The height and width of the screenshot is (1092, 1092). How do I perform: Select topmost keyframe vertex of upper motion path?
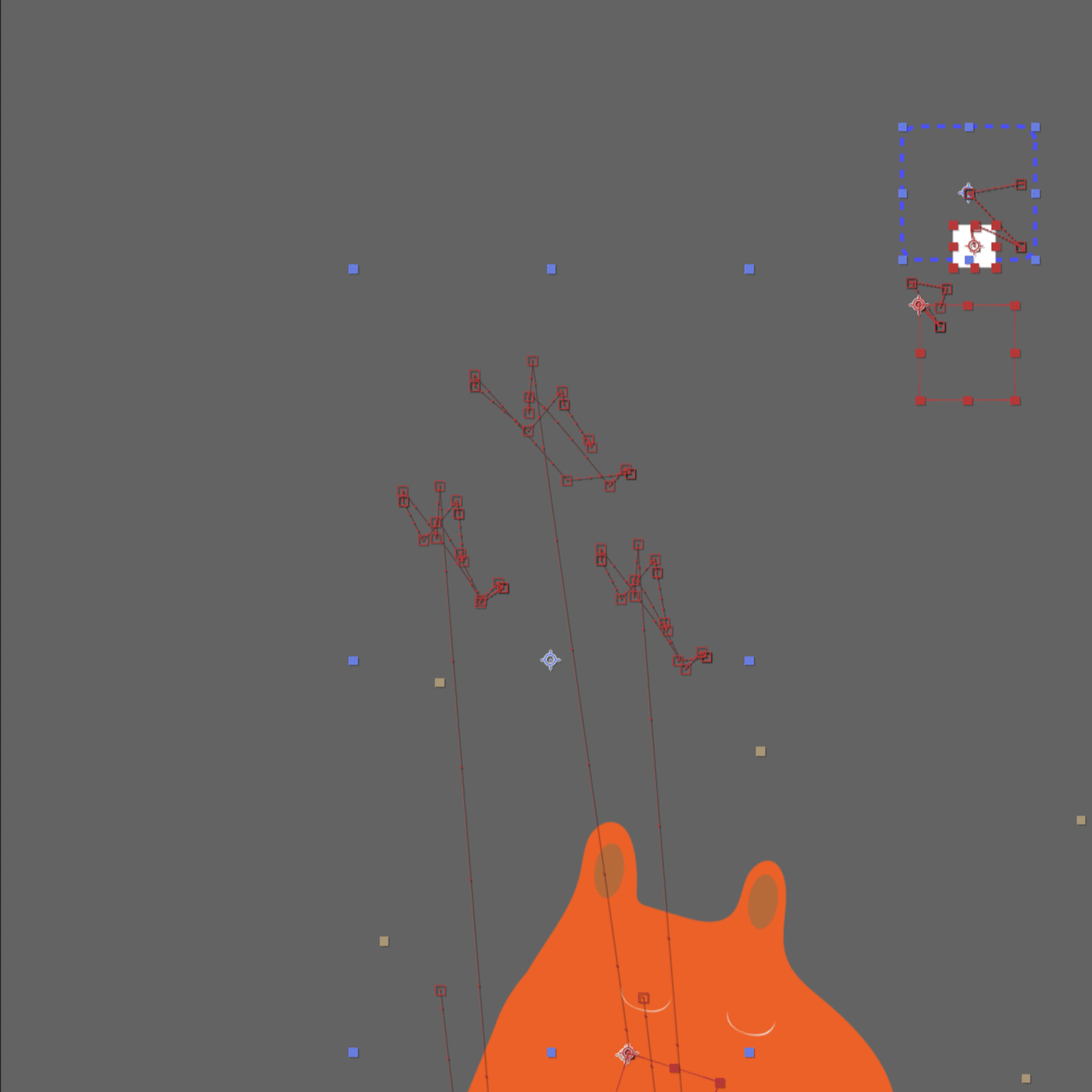pos(532,361)
